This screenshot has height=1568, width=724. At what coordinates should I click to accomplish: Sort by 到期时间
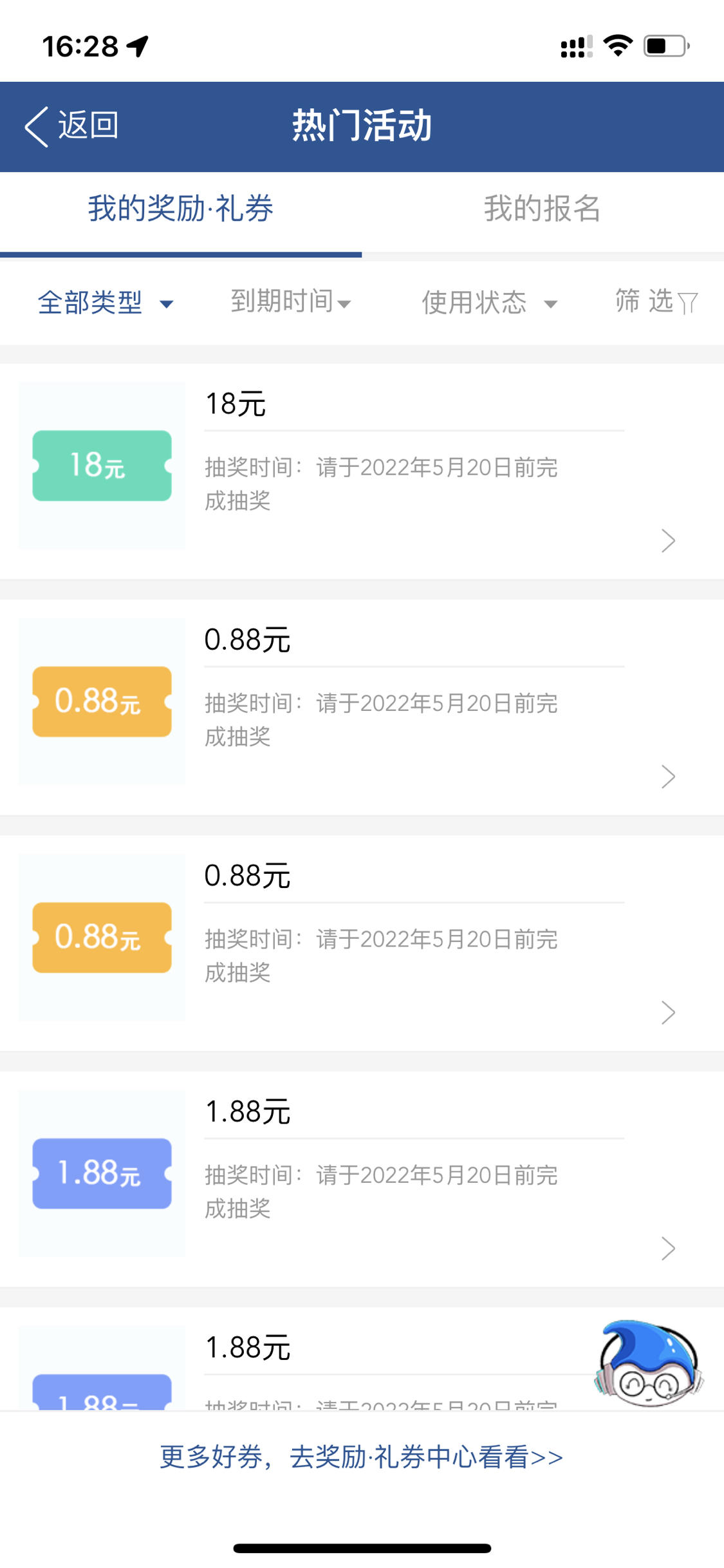pos(291,301)
